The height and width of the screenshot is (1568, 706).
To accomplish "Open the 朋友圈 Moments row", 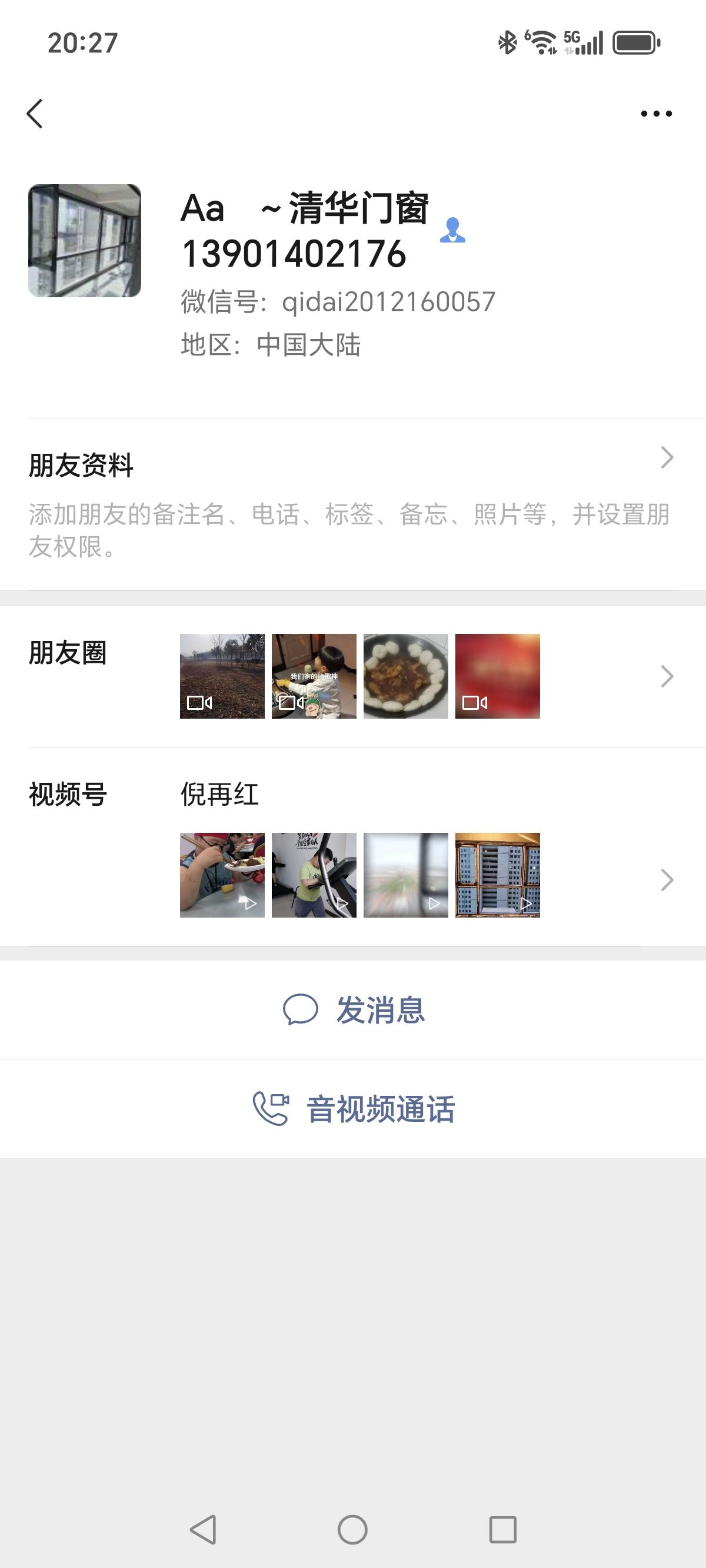I will pyautogui.click(x=352, y=676).
